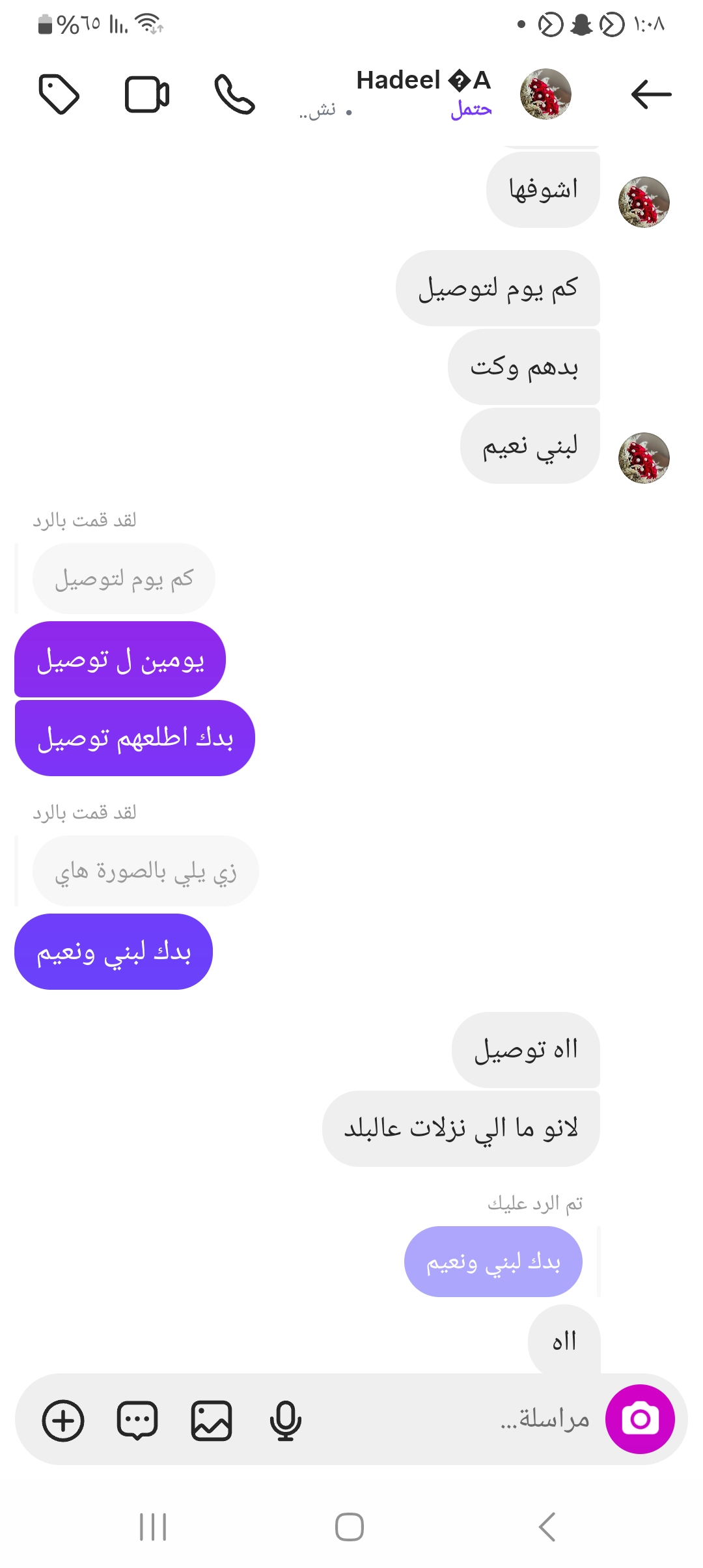703x1568 pixels.
Task: Tap the quoted reply زي يلي بالصورة هاي
Action: [x=146, y=871]
